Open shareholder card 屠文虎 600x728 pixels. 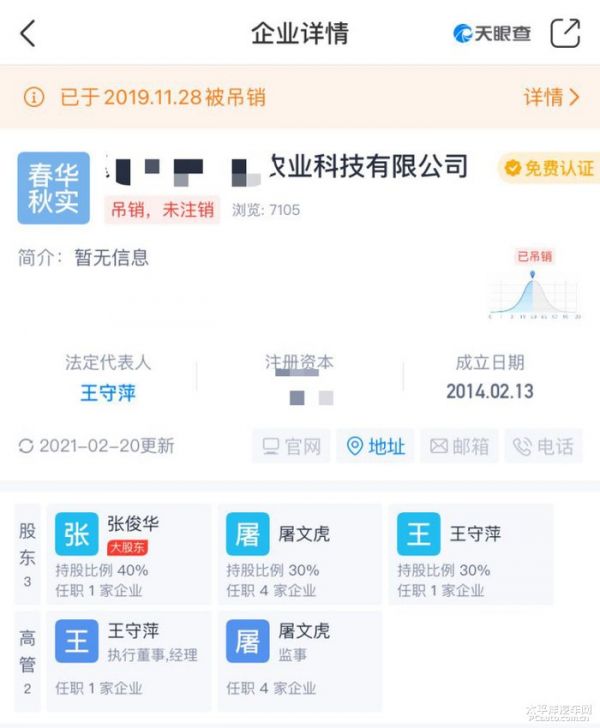tap(299, 553)
